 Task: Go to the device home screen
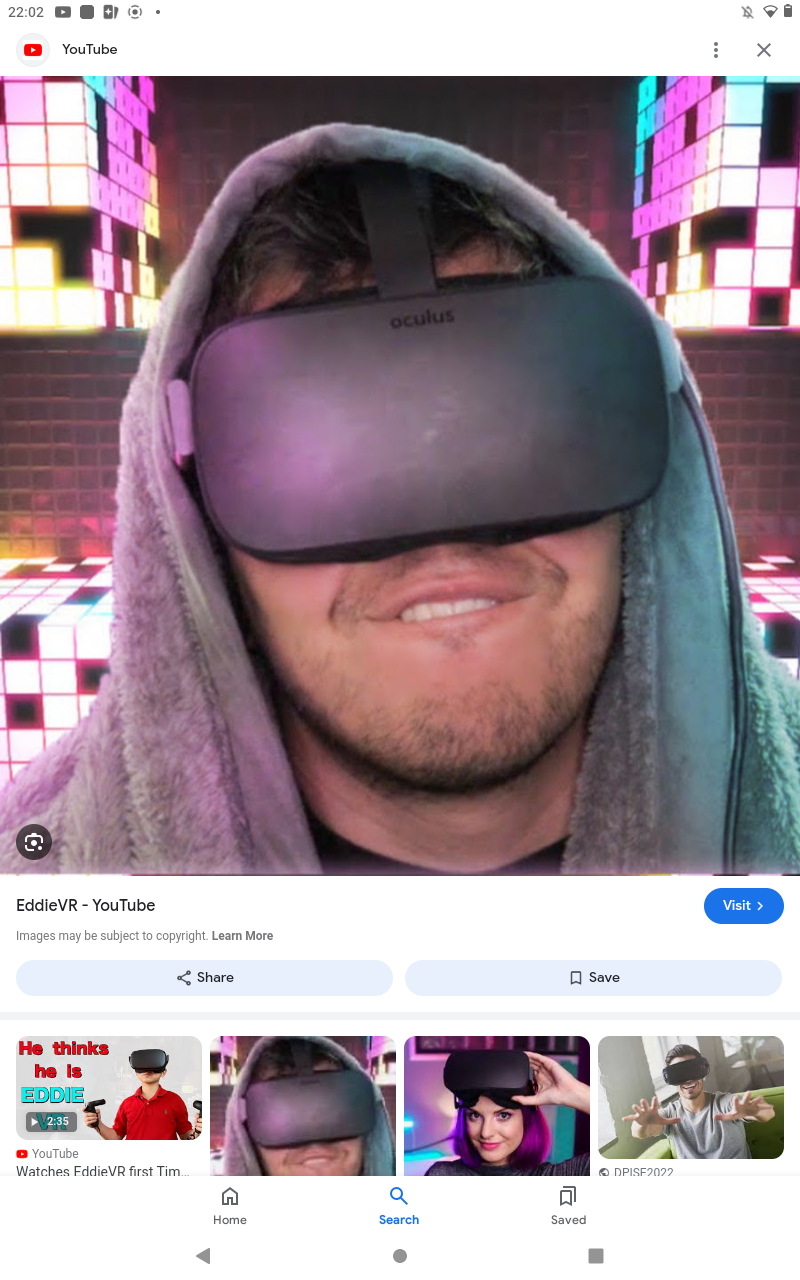400,1256
